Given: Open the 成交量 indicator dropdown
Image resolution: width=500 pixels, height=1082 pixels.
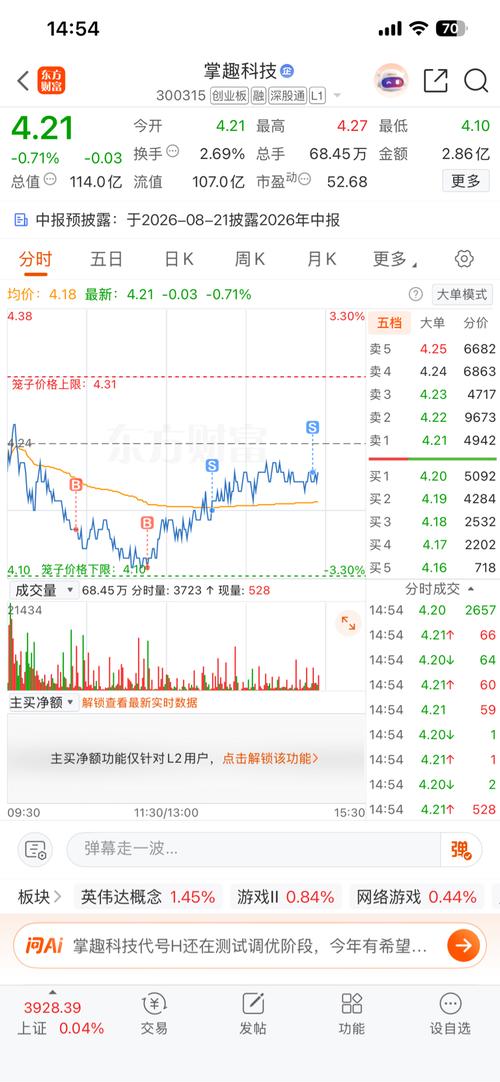Looking at the screenshot, I should (x=43, y=591).
